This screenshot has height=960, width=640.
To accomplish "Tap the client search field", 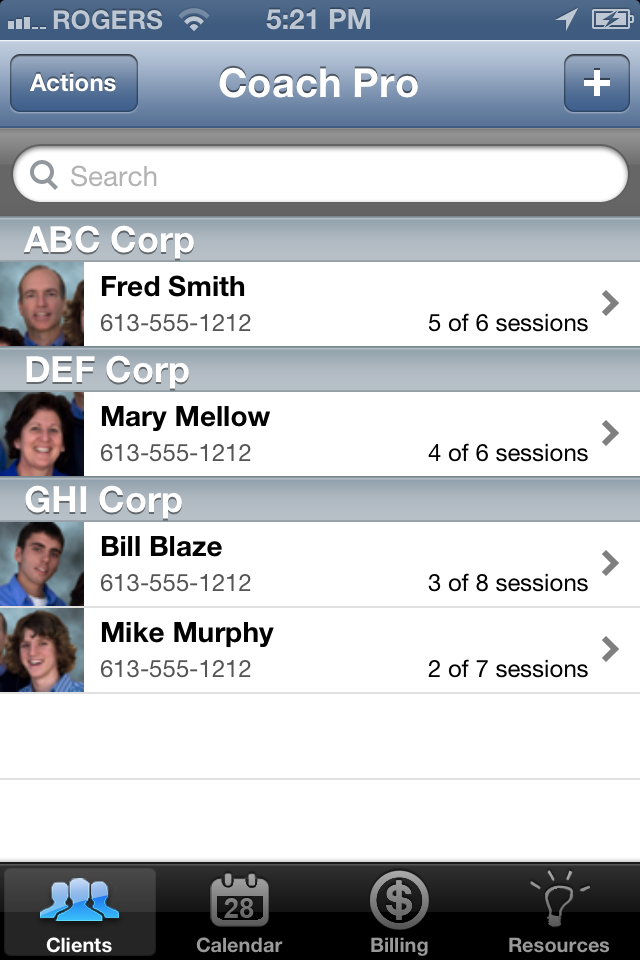I will click(x=320, y=177).
